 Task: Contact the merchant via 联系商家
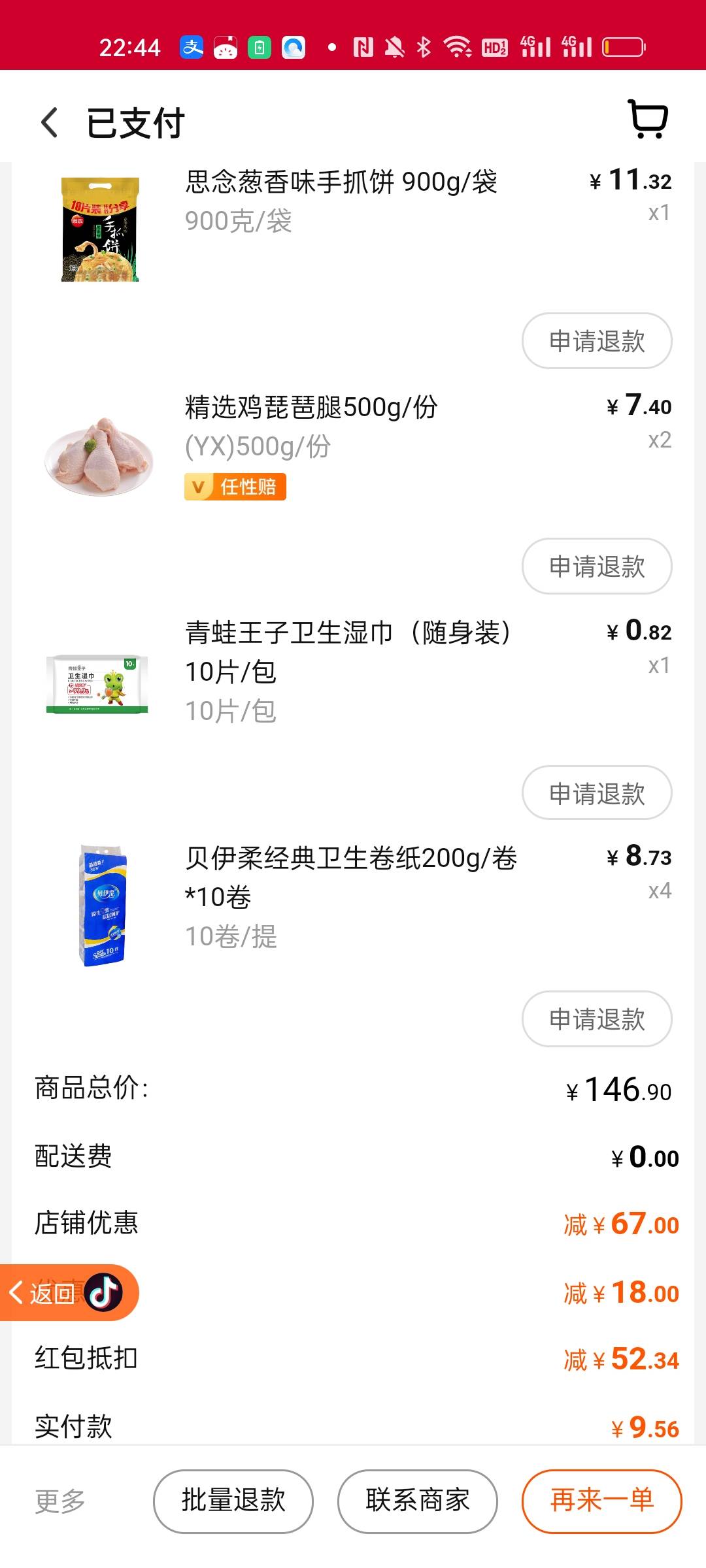[416, 1500]
